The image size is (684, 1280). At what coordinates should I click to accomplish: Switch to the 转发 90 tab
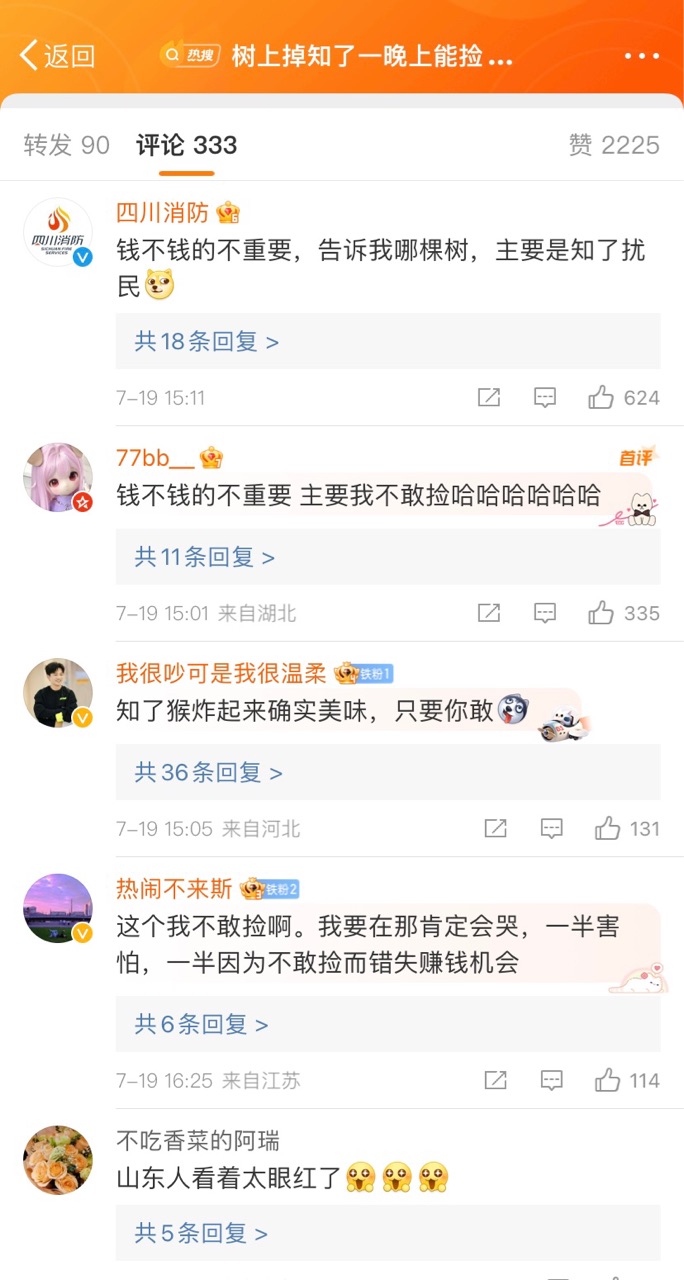67,145
